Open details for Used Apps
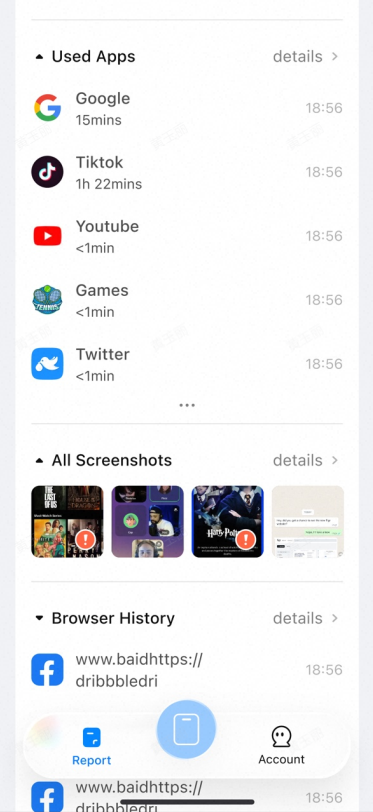This screenshot has height=812, width=373. (x=305, y=56)
